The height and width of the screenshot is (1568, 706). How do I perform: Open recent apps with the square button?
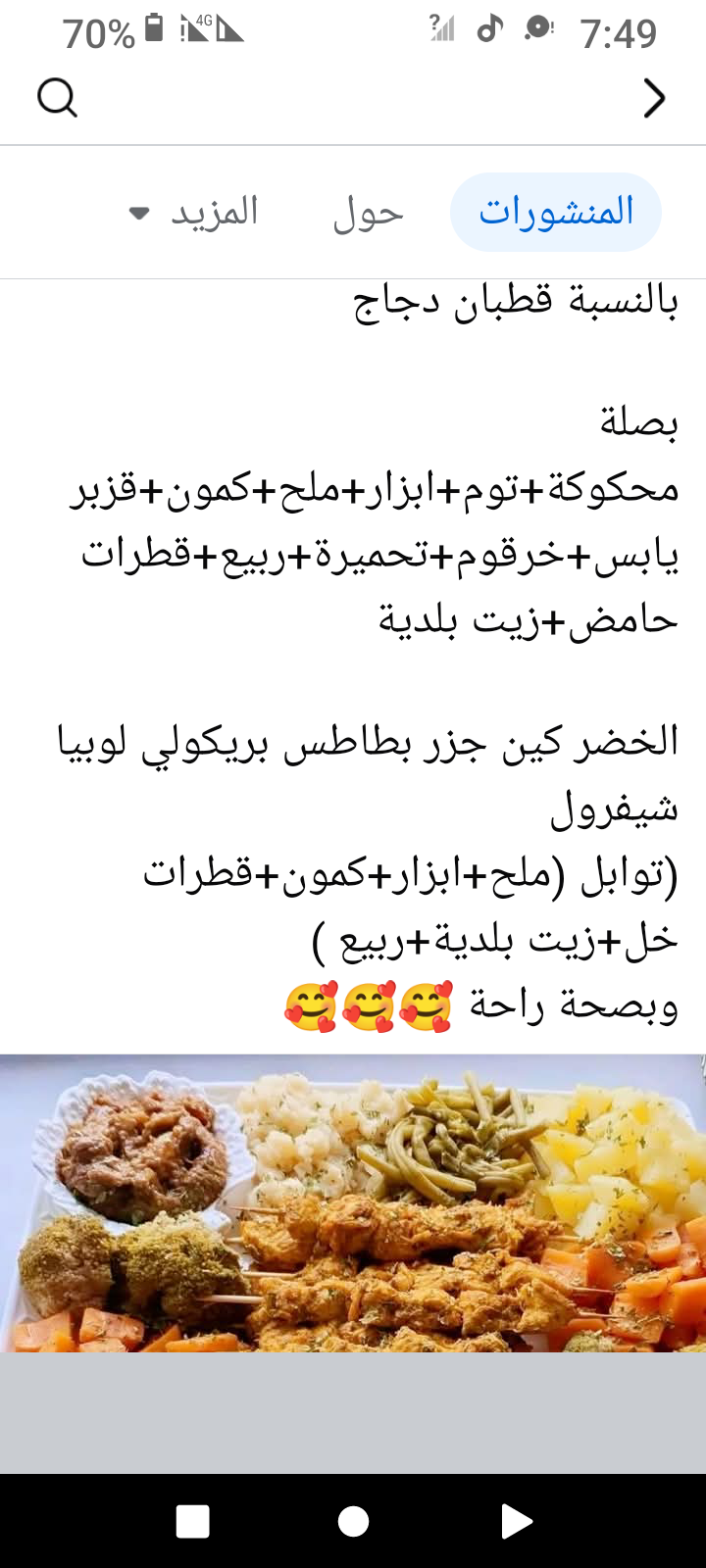click(x=192, y=1521)
